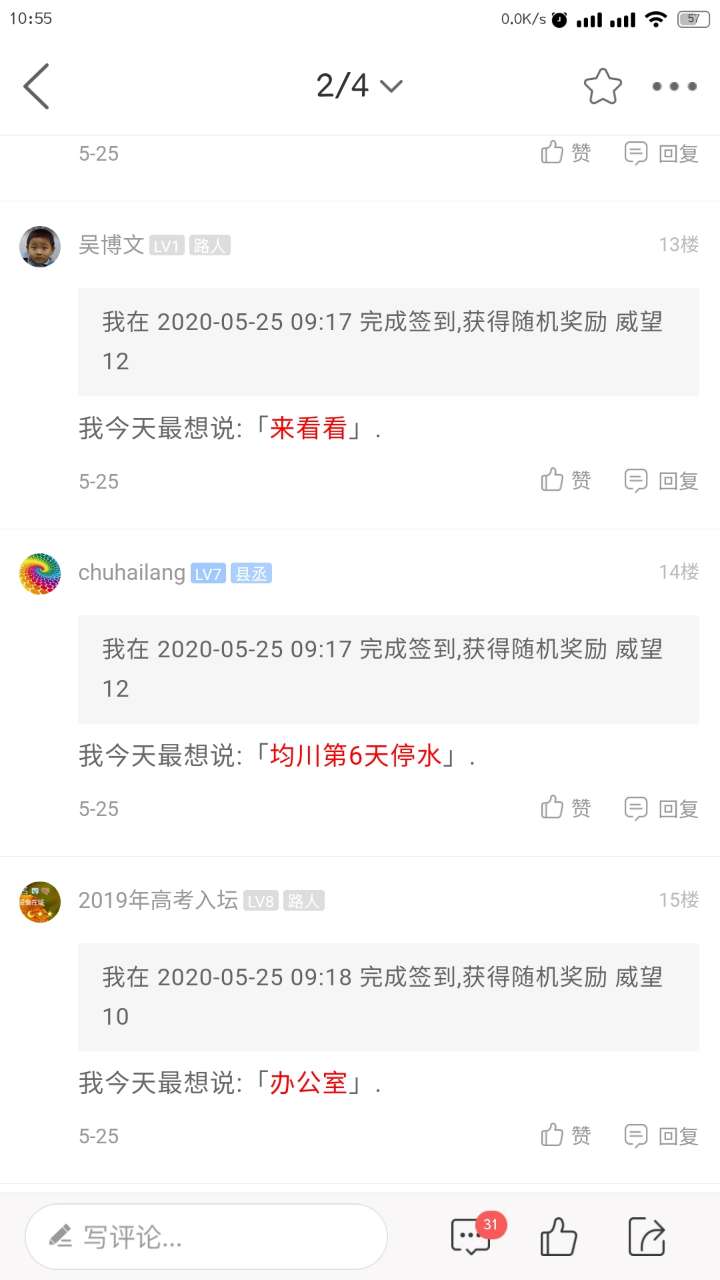View chuhailang's profile avatar

(40, 573)
